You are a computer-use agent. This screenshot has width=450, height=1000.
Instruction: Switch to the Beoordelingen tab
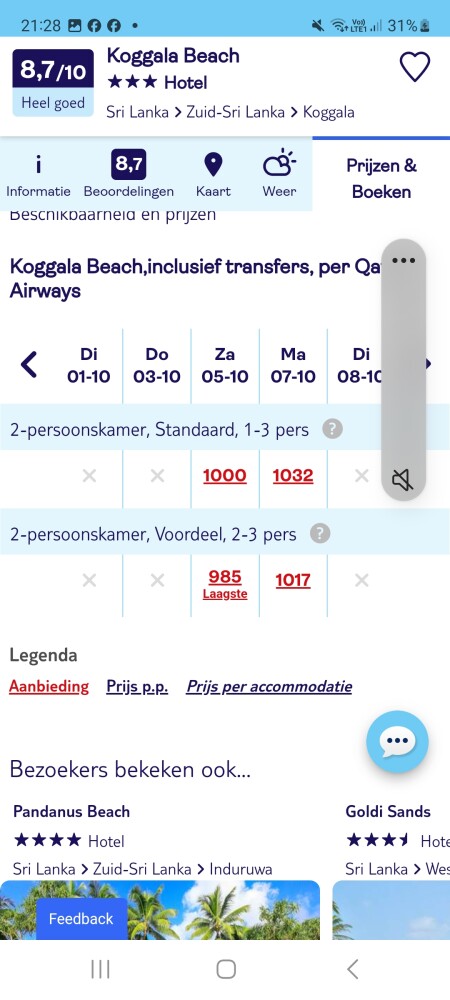coord(129,175)
